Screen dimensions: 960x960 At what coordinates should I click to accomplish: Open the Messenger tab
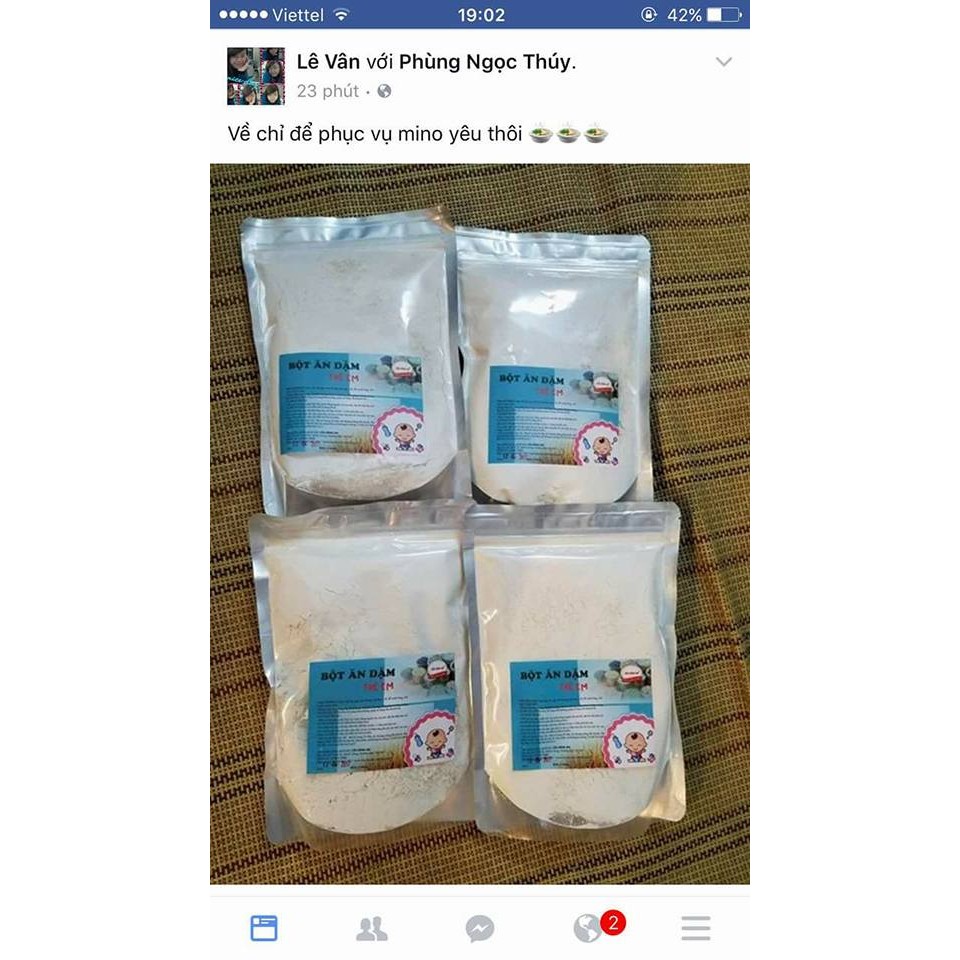(480, 928)
